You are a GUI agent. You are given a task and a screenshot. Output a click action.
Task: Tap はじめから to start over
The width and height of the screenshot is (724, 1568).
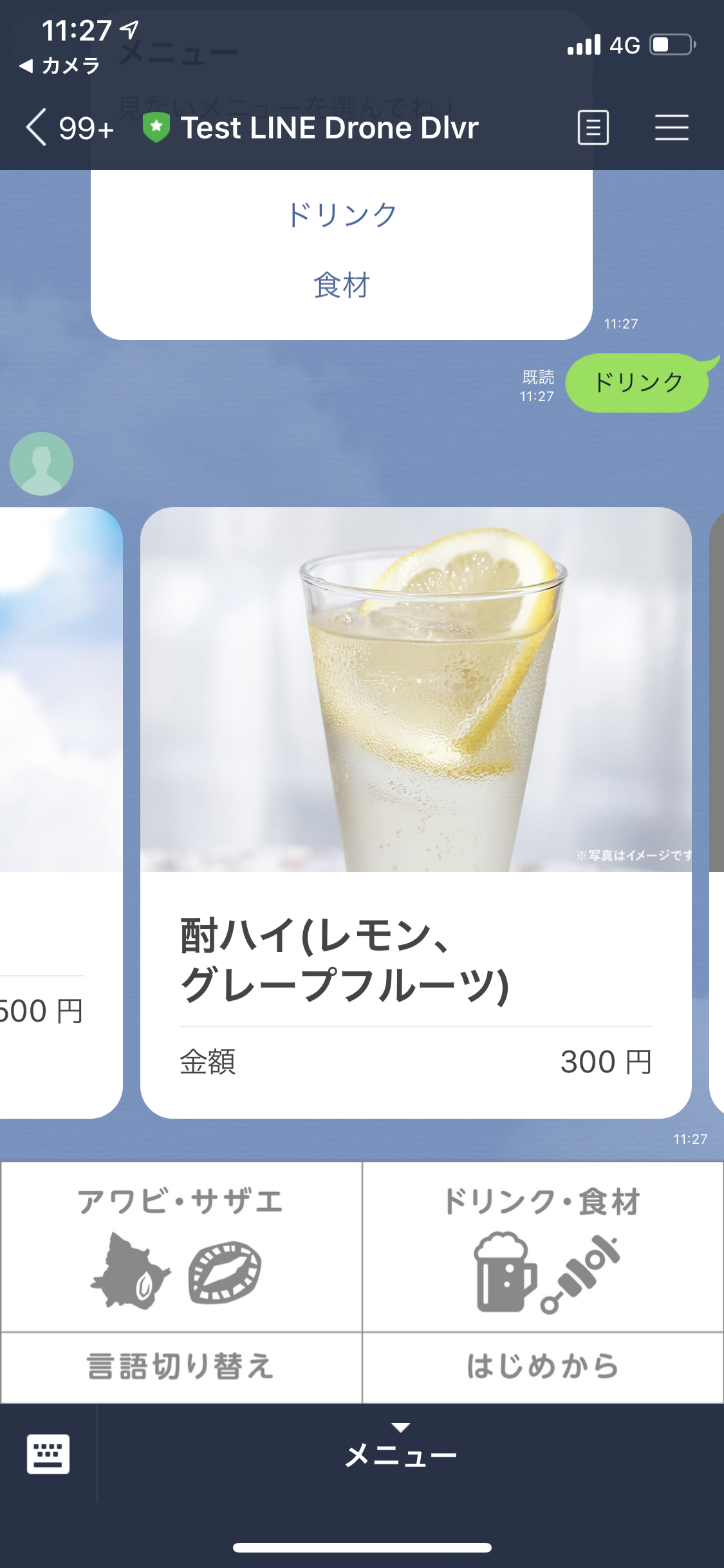click(x=543, y=1367)
